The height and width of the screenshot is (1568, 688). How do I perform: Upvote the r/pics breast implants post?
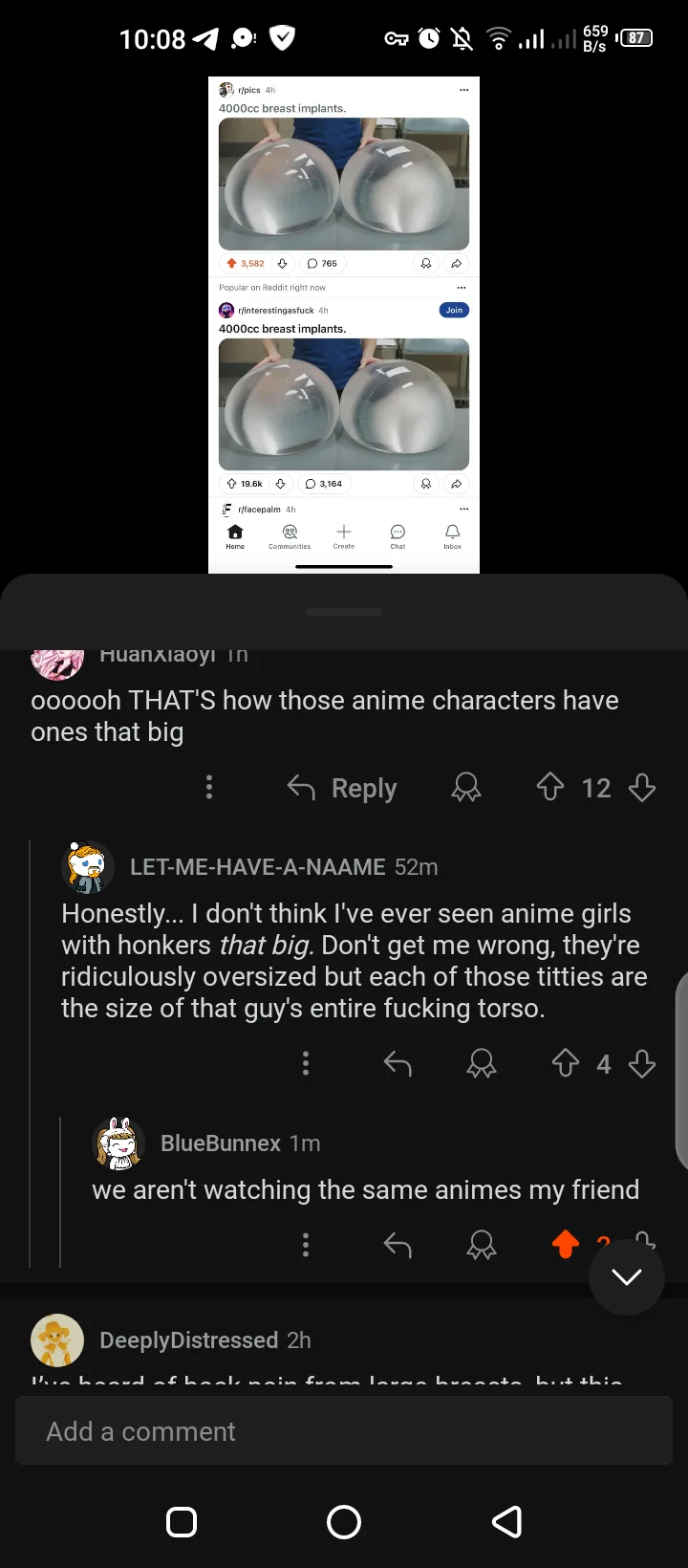(232, 263)
